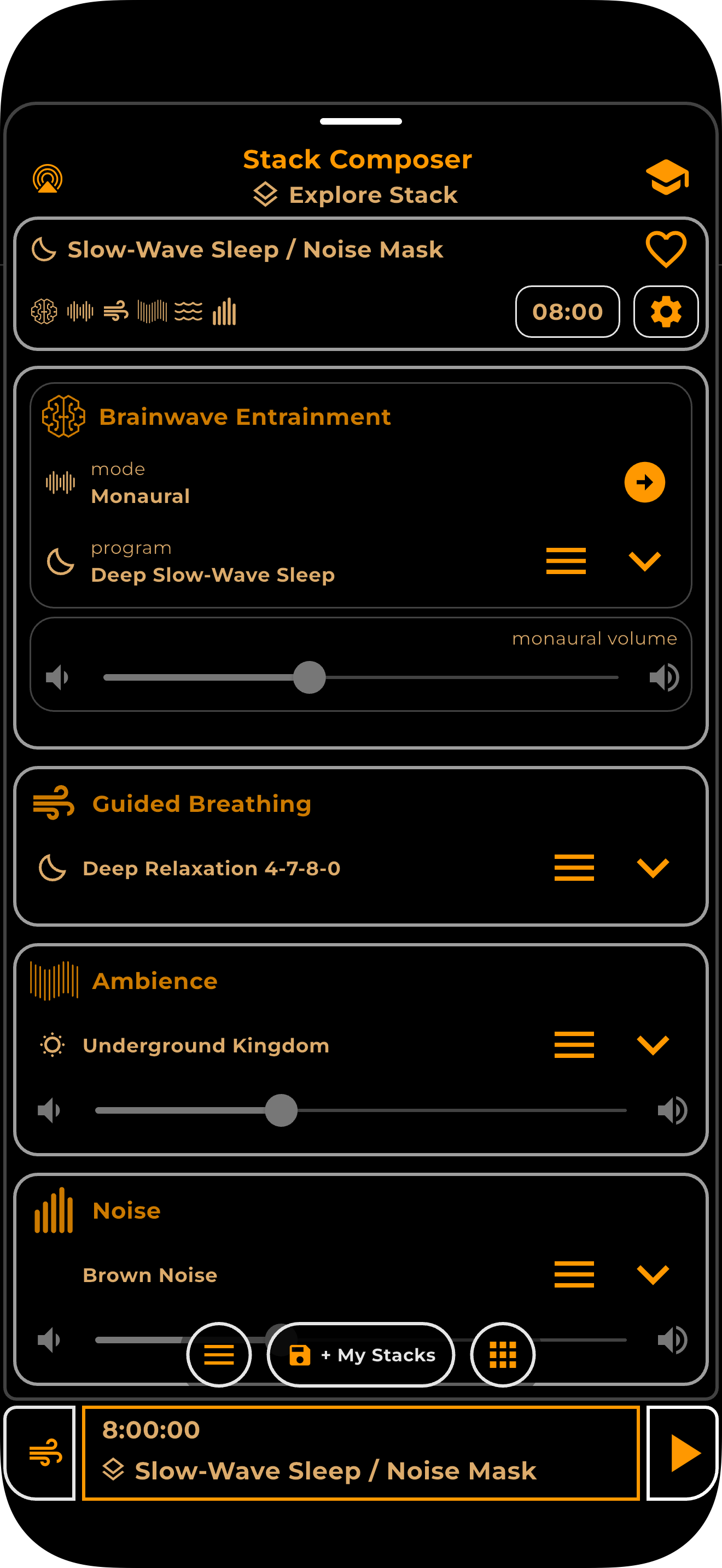Click the 08:00 timer button

click(x=567, y=312)
